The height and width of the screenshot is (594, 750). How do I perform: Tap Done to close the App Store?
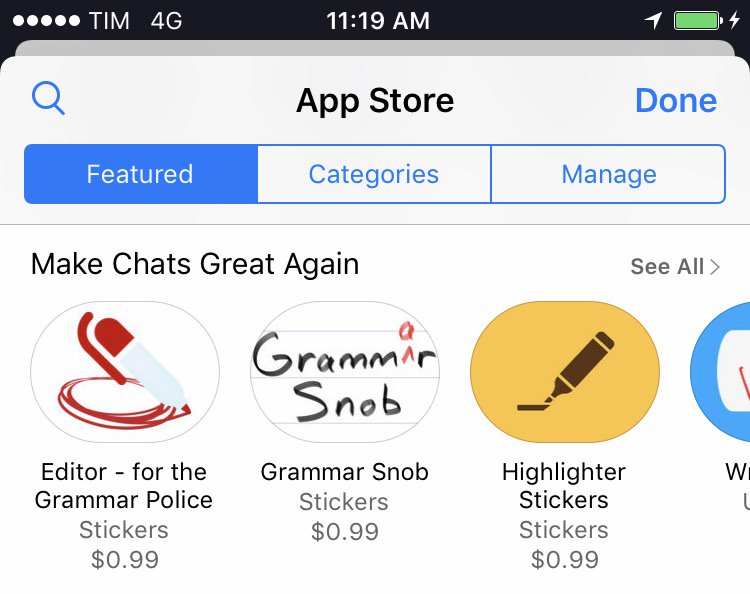(676, 101)
